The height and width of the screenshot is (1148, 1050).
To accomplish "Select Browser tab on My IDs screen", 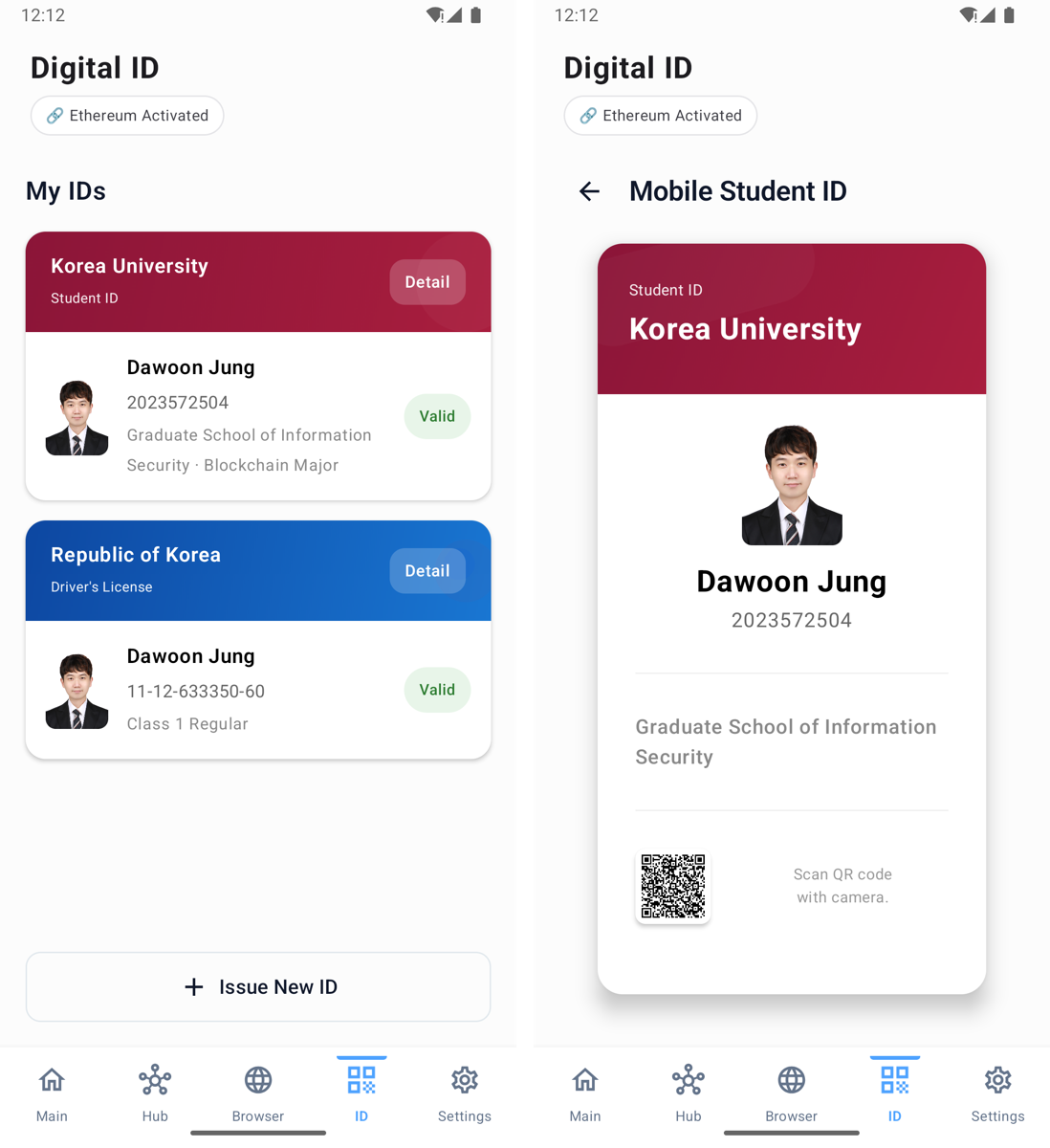I will point(258,1093).
